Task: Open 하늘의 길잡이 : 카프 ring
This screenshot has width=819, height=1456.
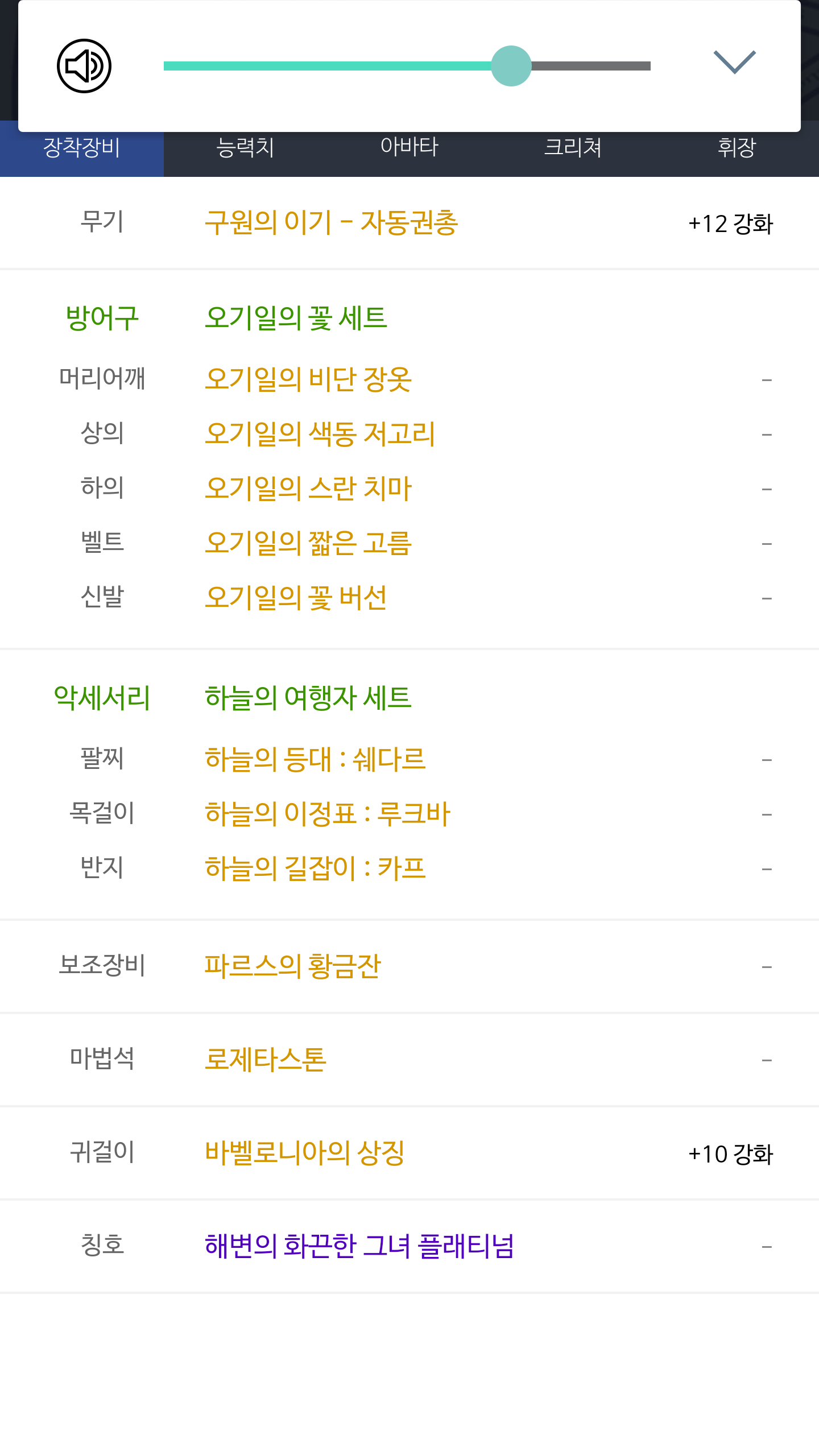Action: tap(315, 868)
